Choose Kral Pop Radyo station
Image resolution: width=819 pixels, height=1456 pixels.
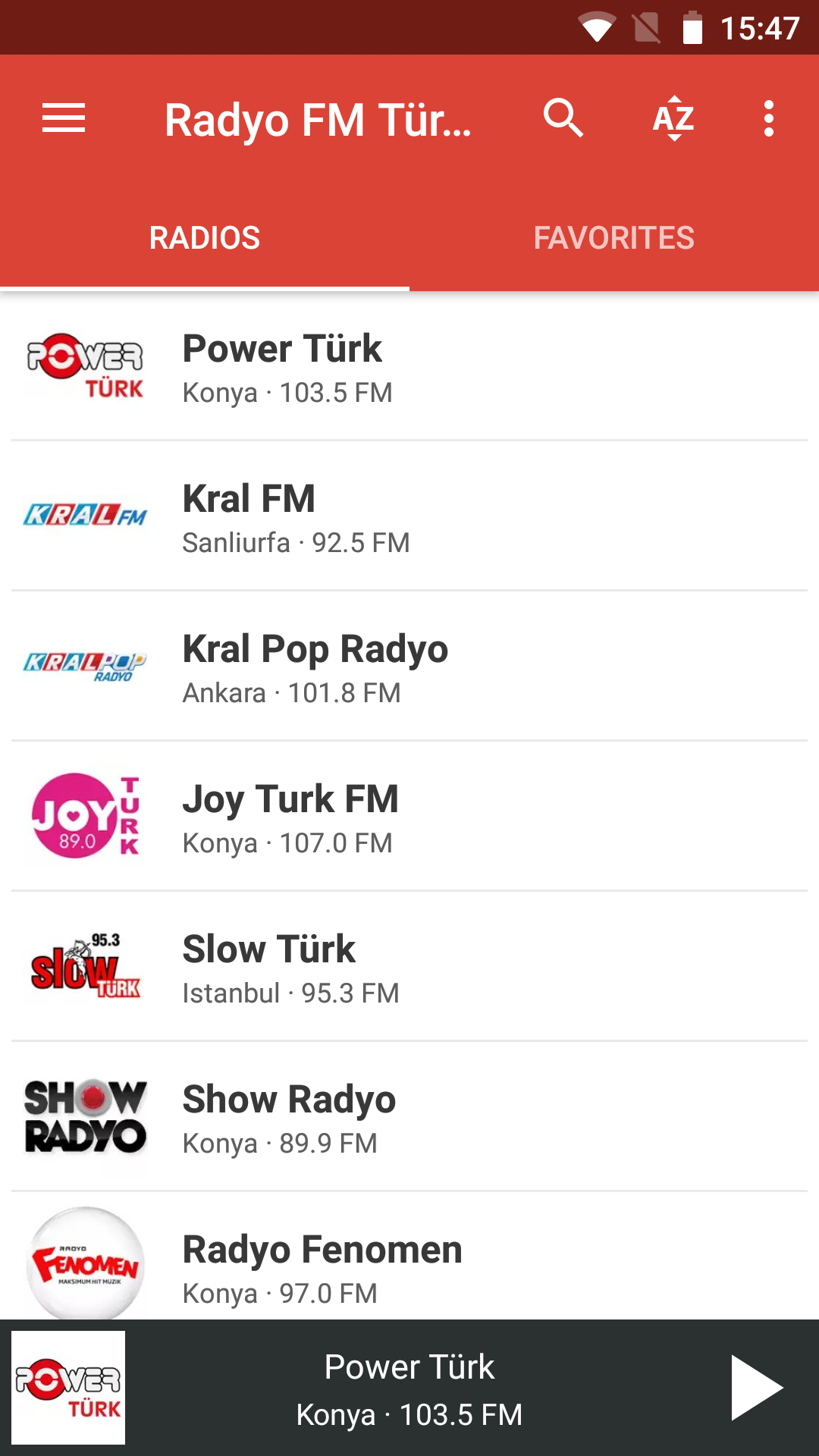pyautogui.click(x=409, y=668)
